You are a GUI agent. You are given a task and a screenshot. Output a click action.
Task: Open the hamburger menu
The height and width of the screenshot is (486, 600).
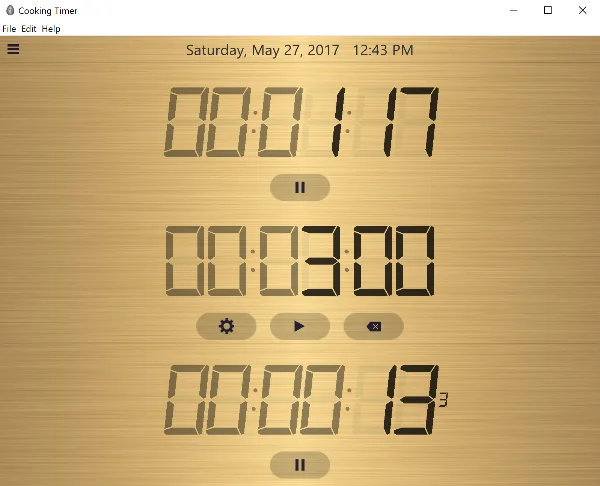[13, 48]
